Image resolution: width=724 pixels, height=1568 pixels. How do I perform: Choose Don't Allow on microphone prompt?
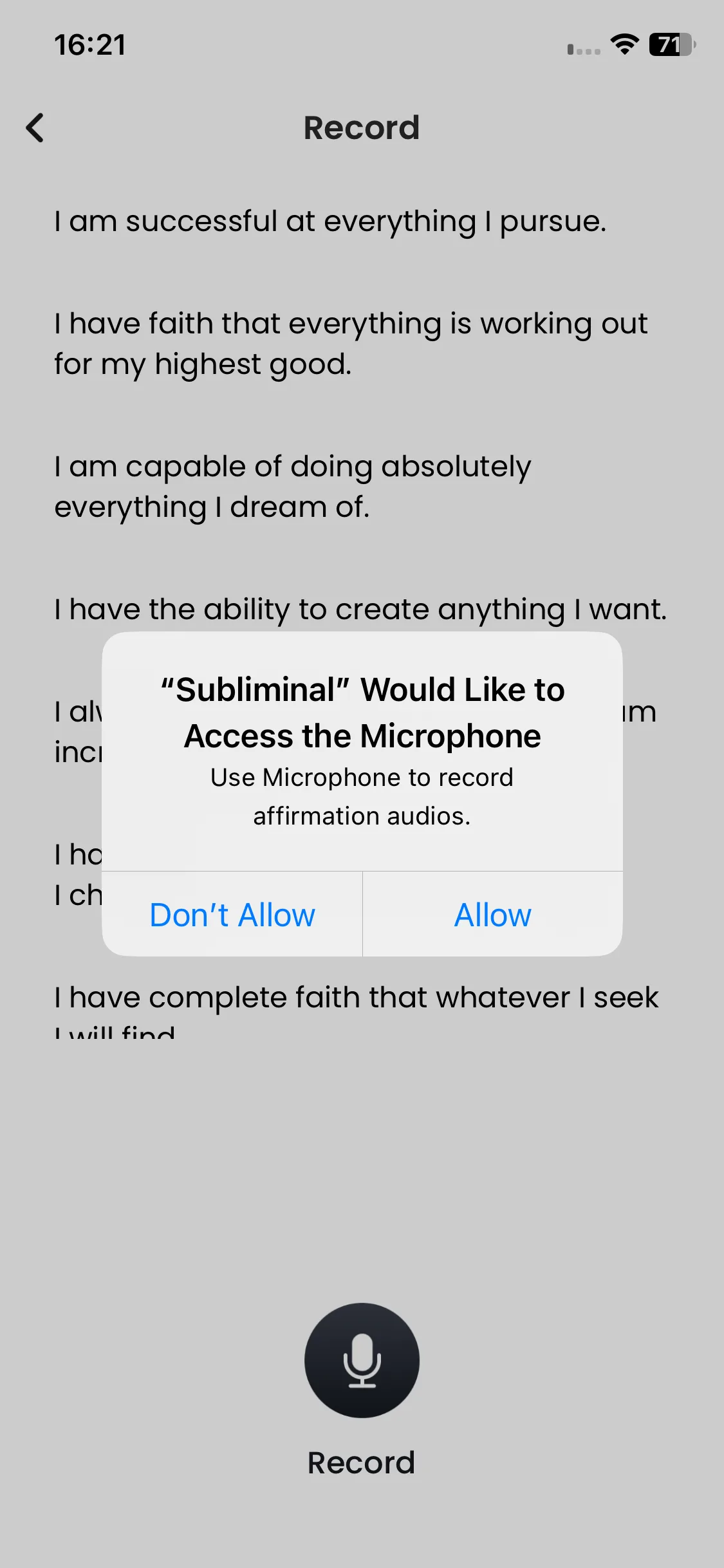(232, 915)
